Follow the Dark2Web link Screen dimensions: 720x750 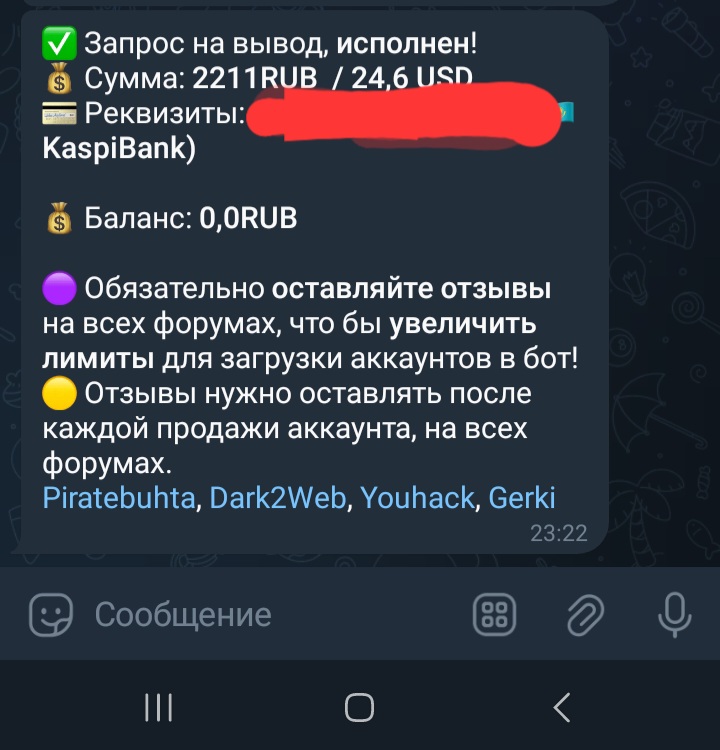pos(277,498)
